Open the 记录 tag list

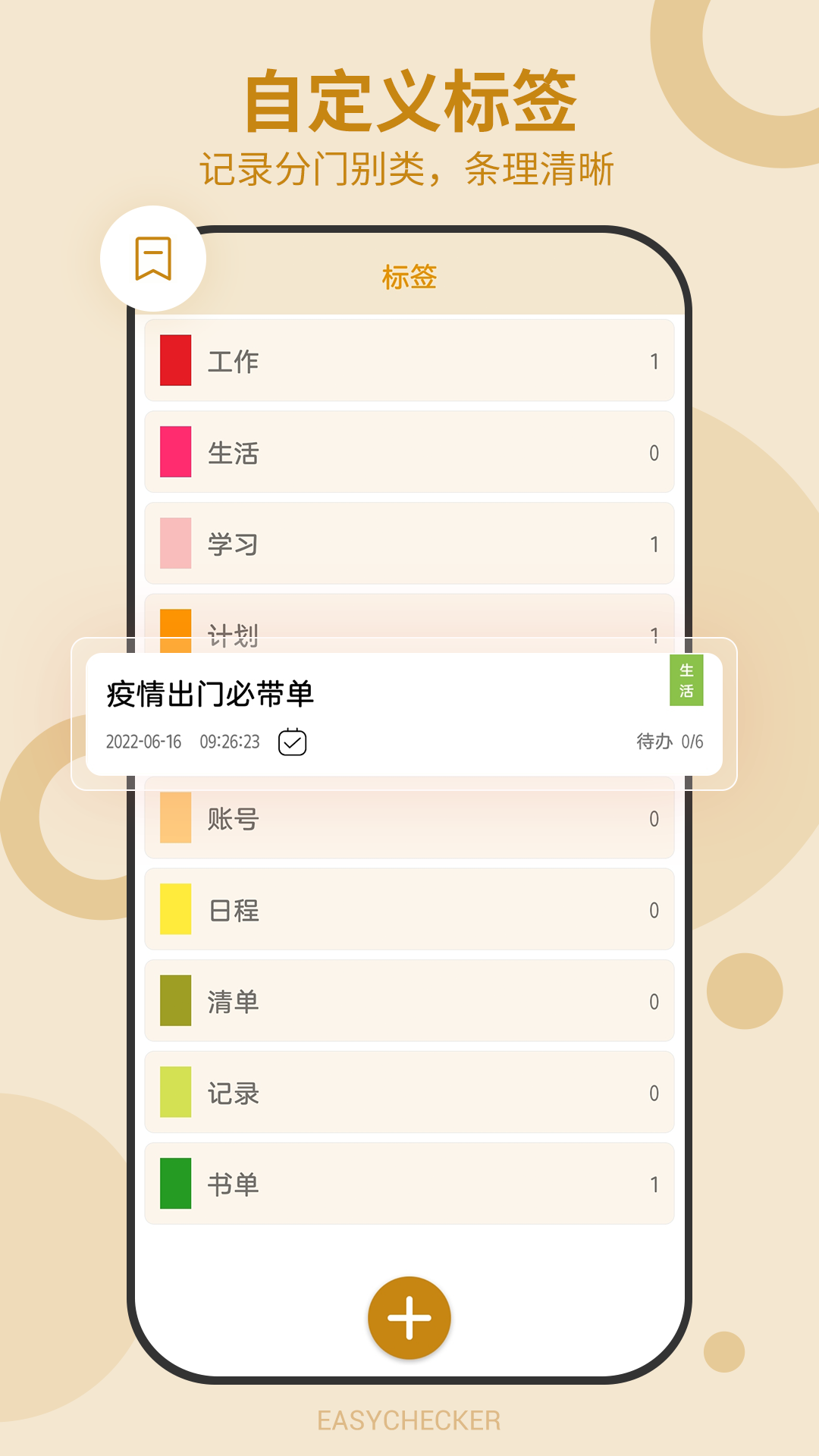tap(409, 1092)
